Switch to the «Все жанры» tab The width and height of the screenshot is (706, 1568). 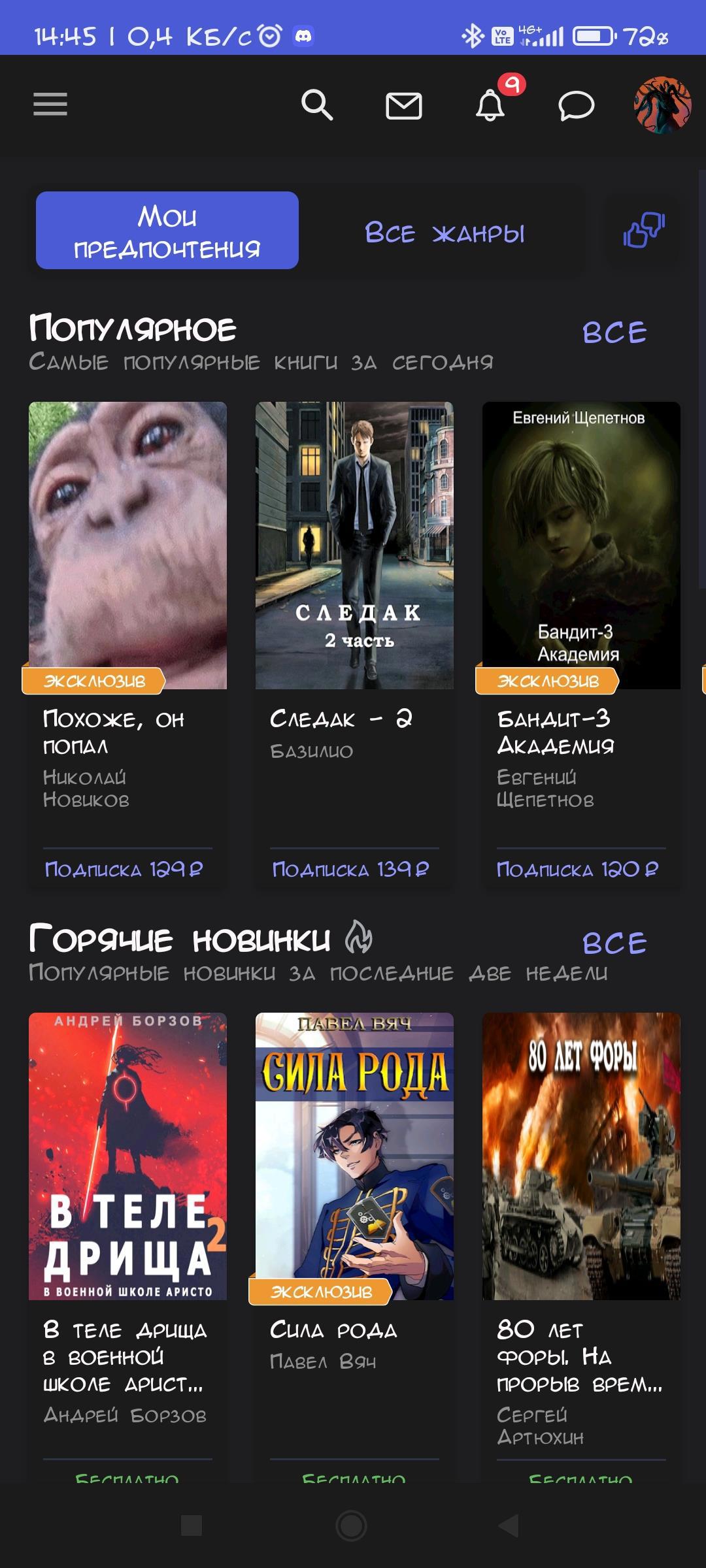[445, 233]
